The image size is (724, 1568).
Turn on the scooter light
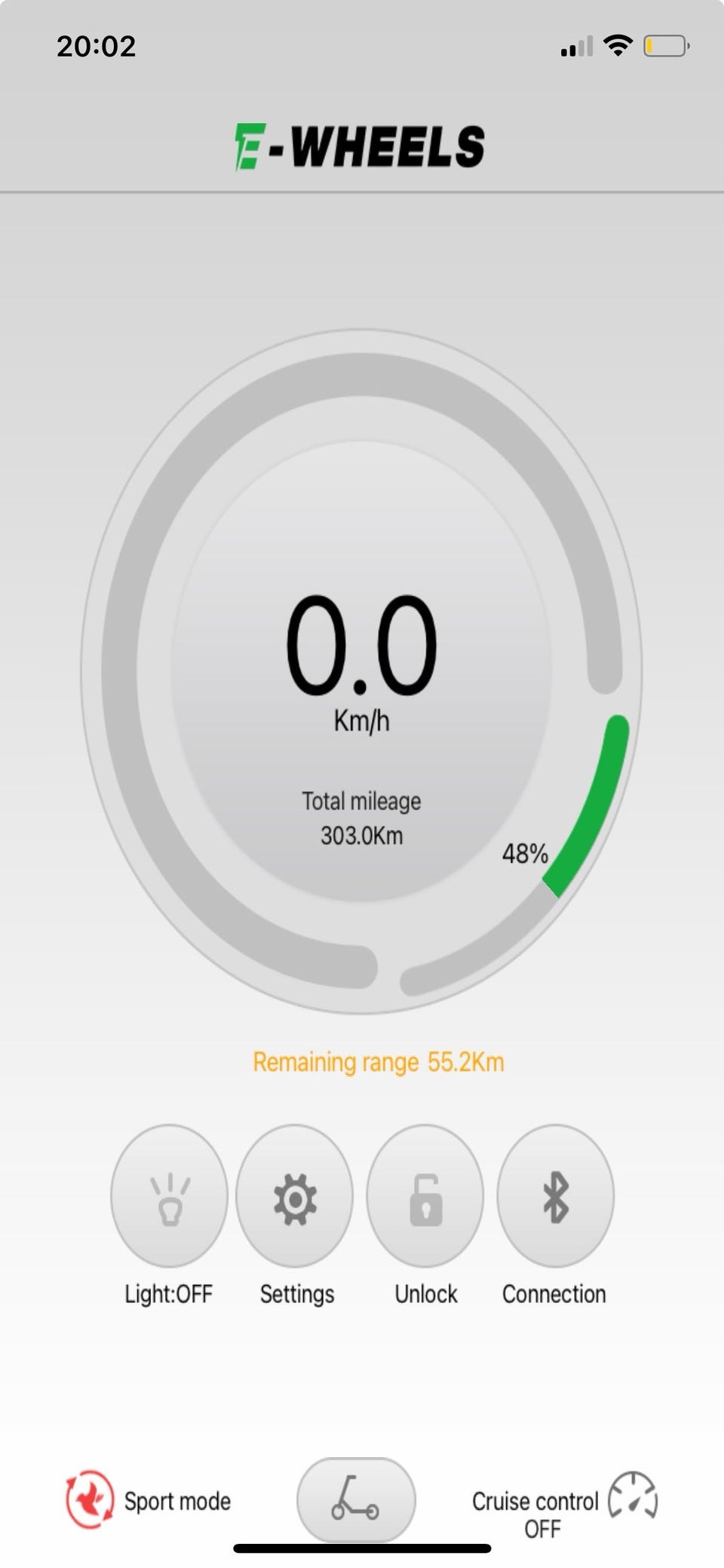[169, 1195]
